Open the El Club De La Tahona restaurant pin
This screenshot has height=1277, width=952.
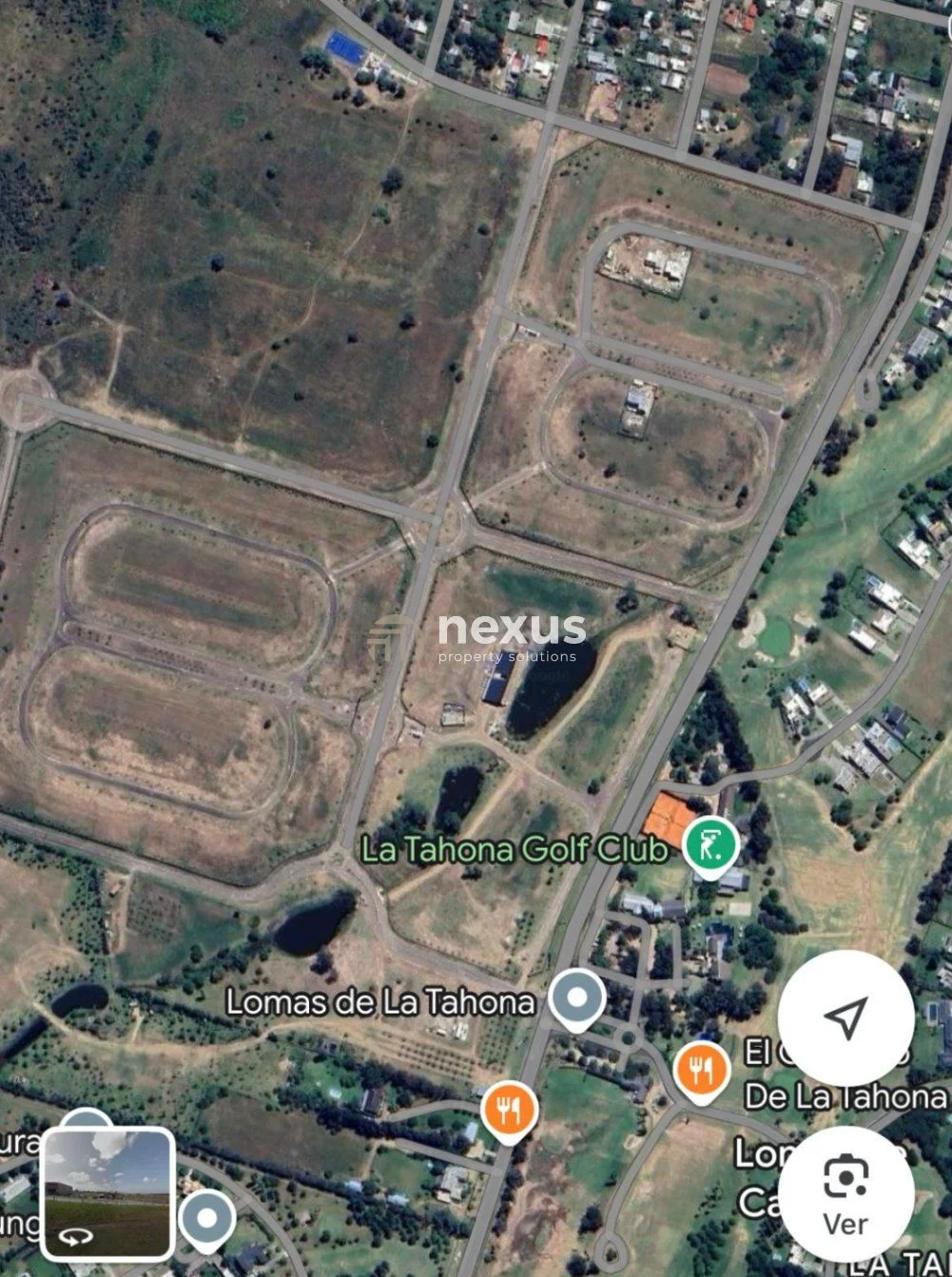(x=701, y=1072)
